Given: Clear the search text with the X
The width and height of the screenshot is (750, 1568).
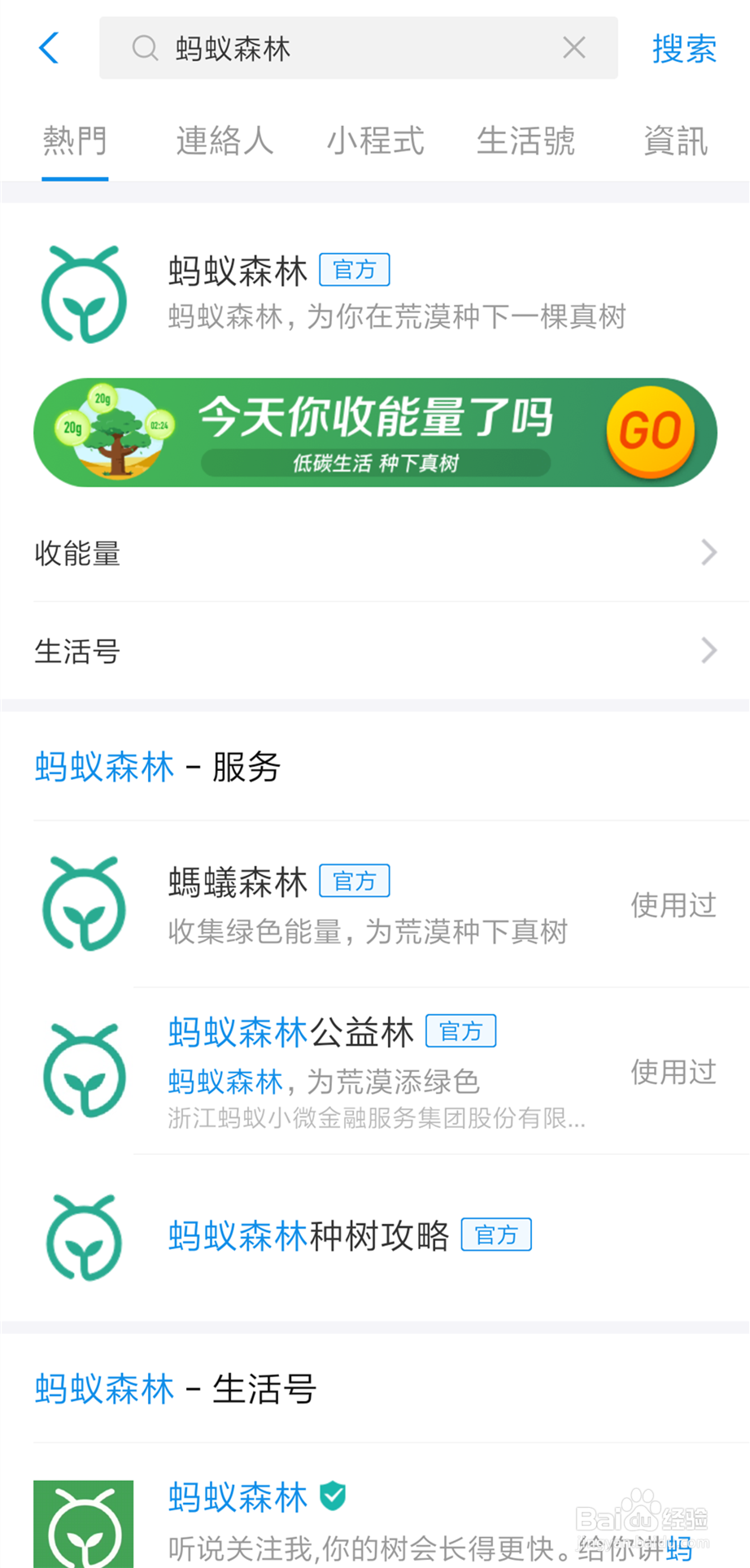Looking at the screenshot, I should 575,48.
